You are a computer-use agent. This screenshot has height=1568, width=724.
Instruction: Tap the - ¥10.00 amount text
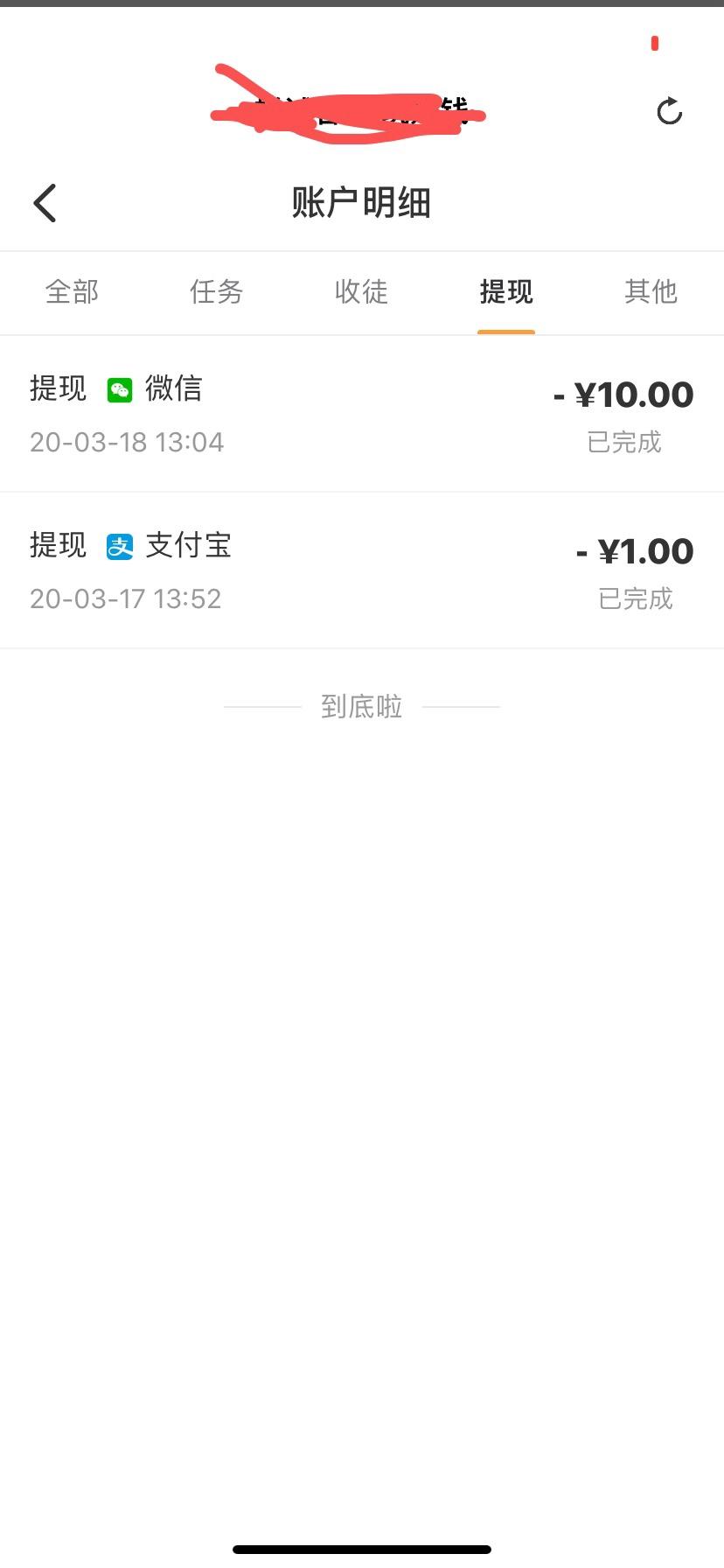pos(623,394)
